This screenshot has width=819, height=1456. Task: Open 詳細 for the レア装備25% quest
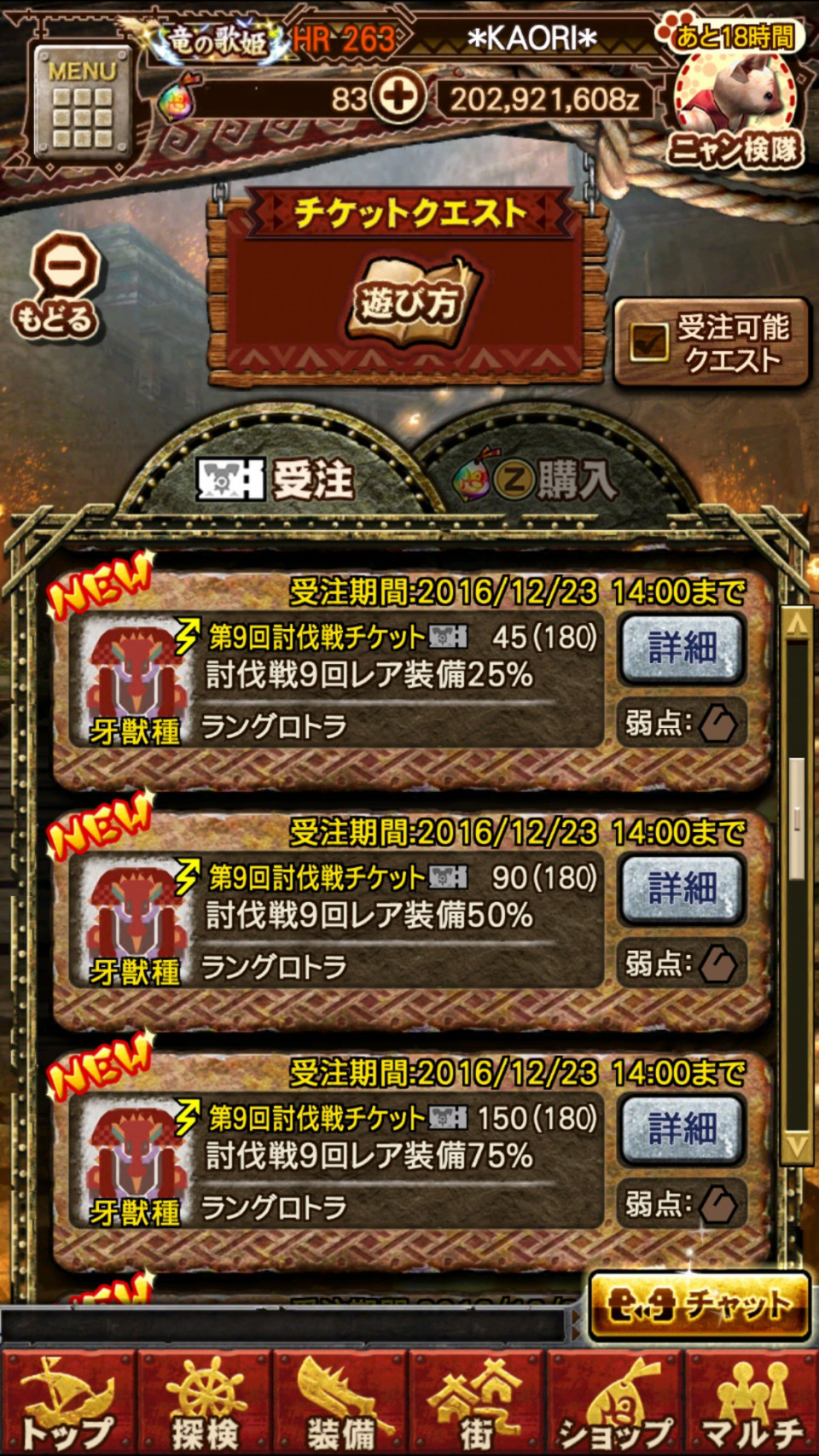(x=682, y=648)
